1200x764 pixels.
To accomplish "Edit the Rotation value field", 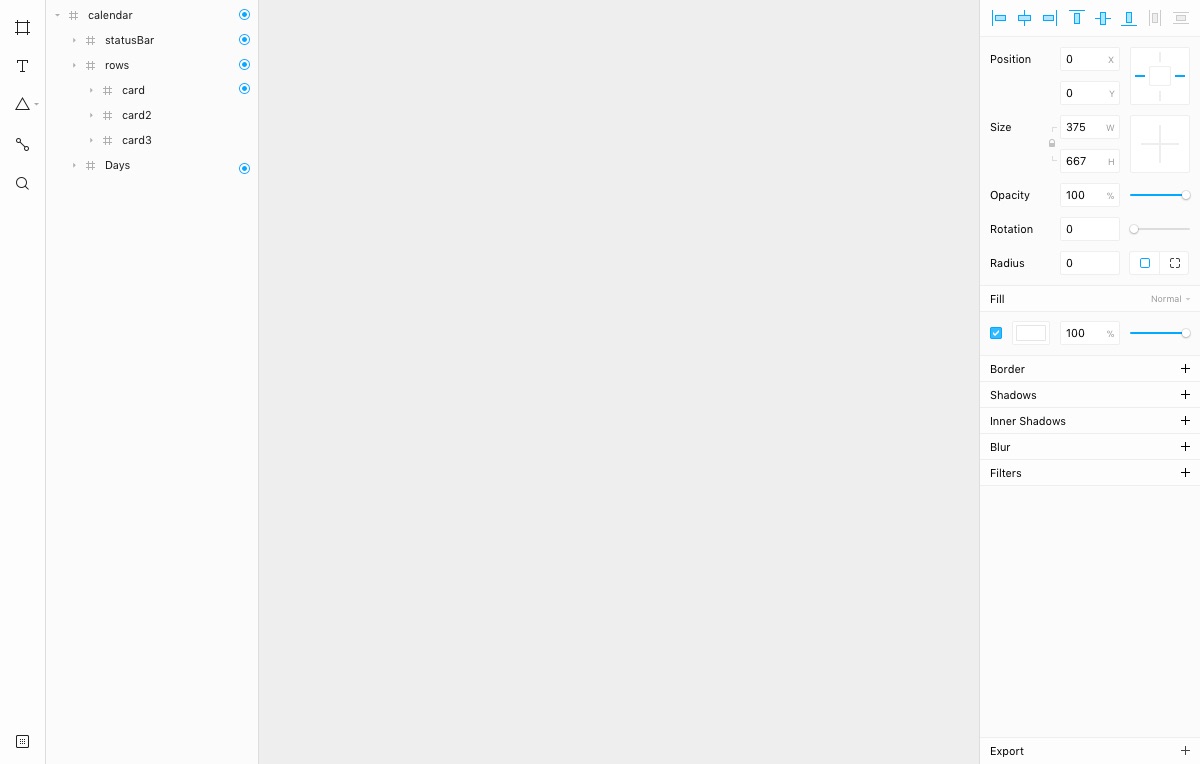I will [x=1088, y=229].
